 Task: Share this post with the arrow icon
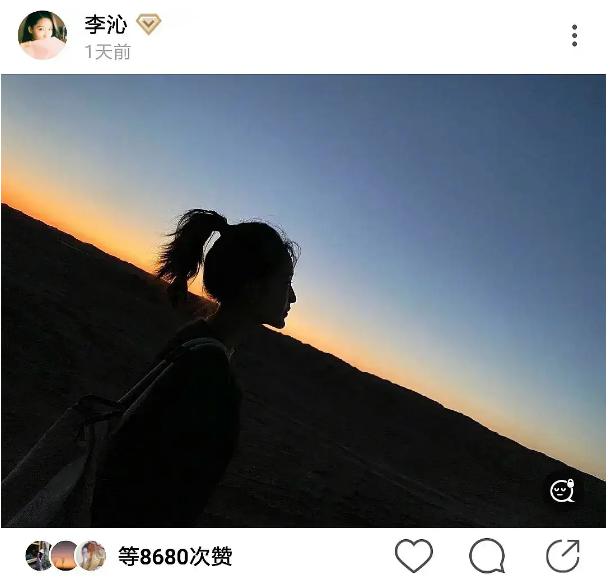(x=563, y=555)
